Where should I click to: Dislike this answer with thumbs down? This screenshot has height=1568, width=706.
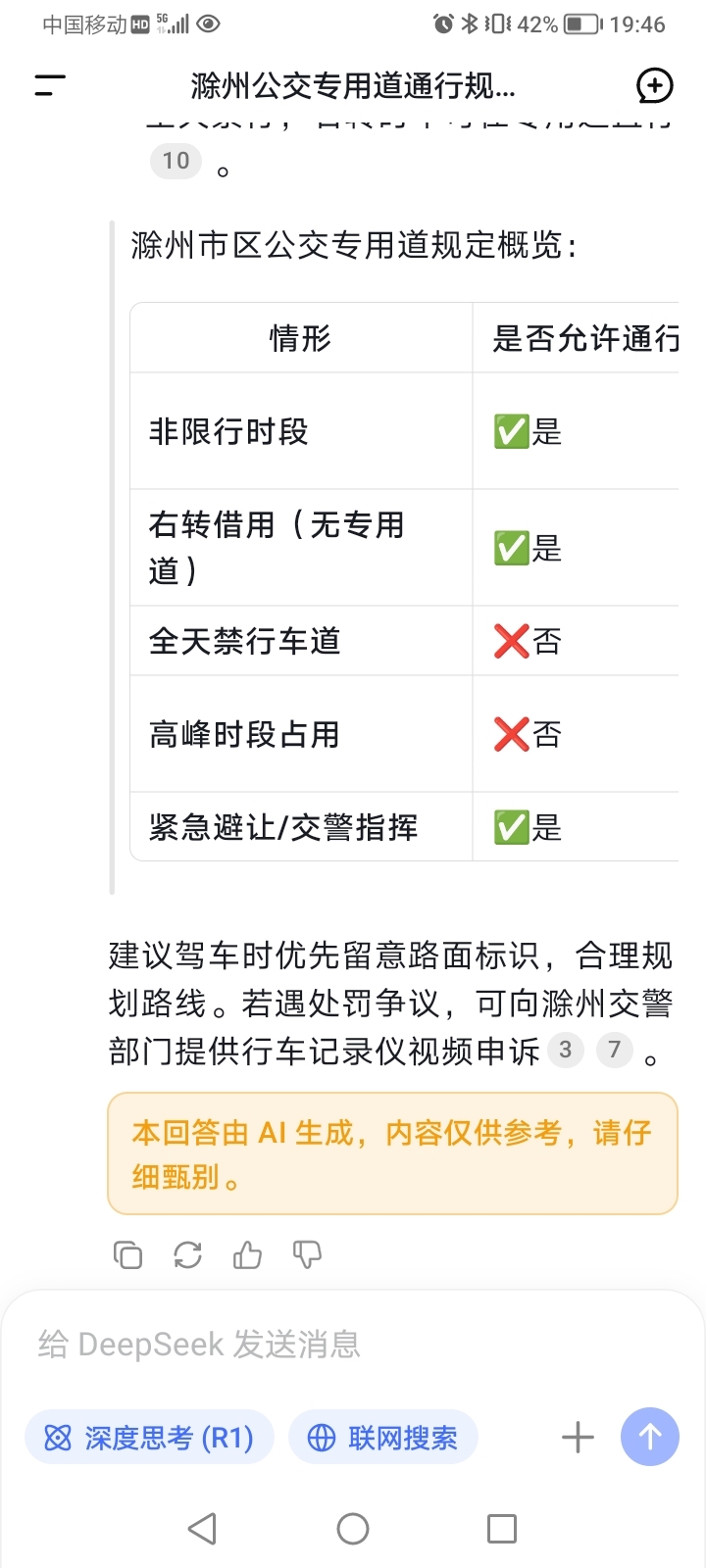coord(307,1254)
